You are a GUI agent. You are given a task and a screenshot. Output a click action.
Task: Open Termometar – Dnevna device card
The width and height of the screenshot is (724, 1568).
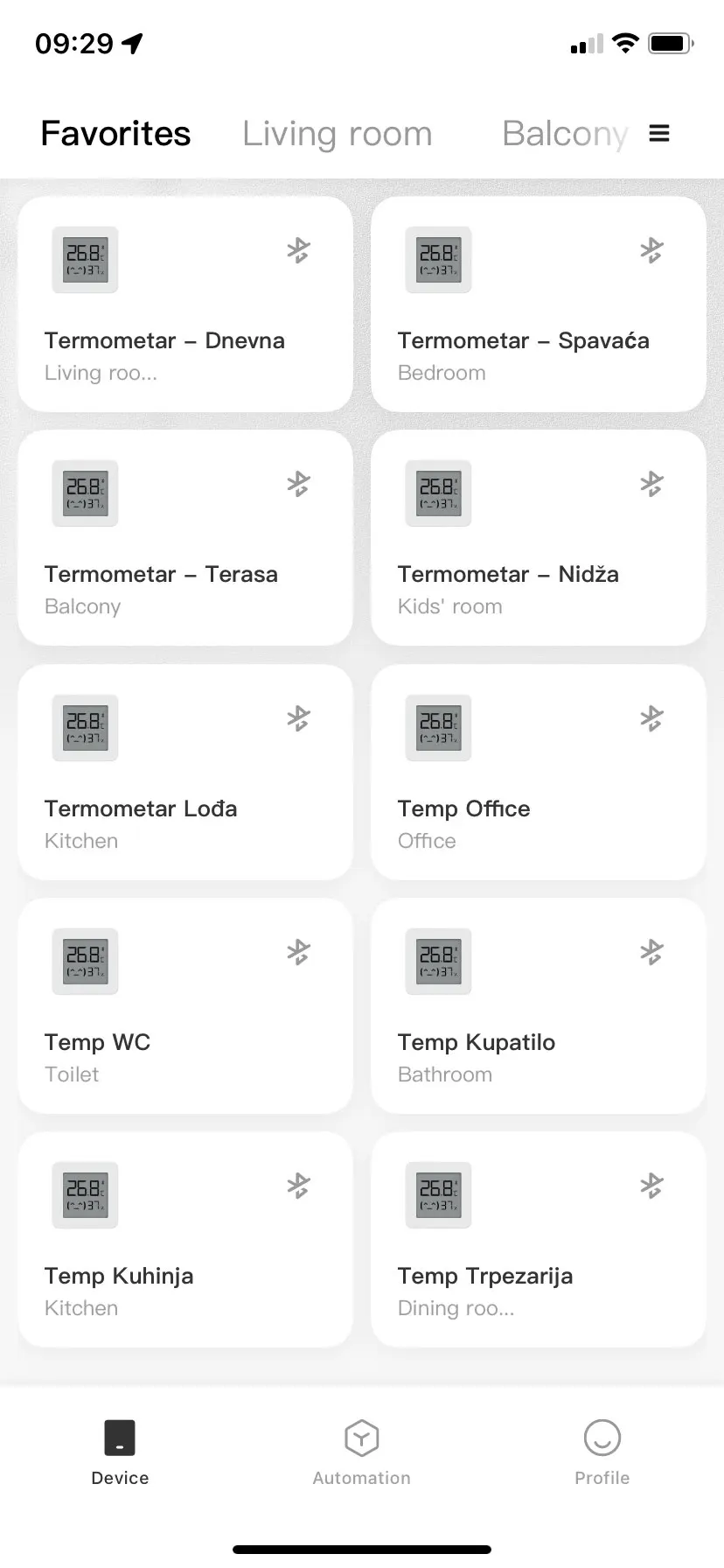pos(185,304)
